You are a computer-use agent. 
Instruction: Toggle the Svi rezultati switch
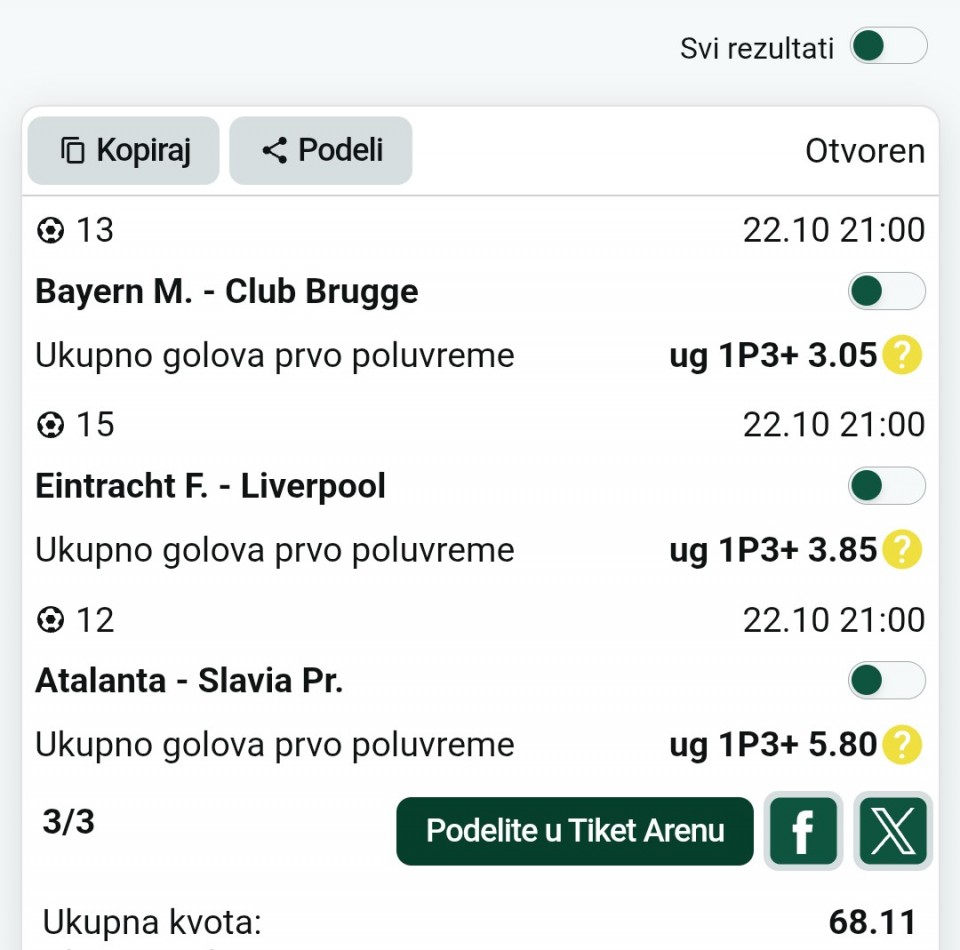[x=888, y=46]
